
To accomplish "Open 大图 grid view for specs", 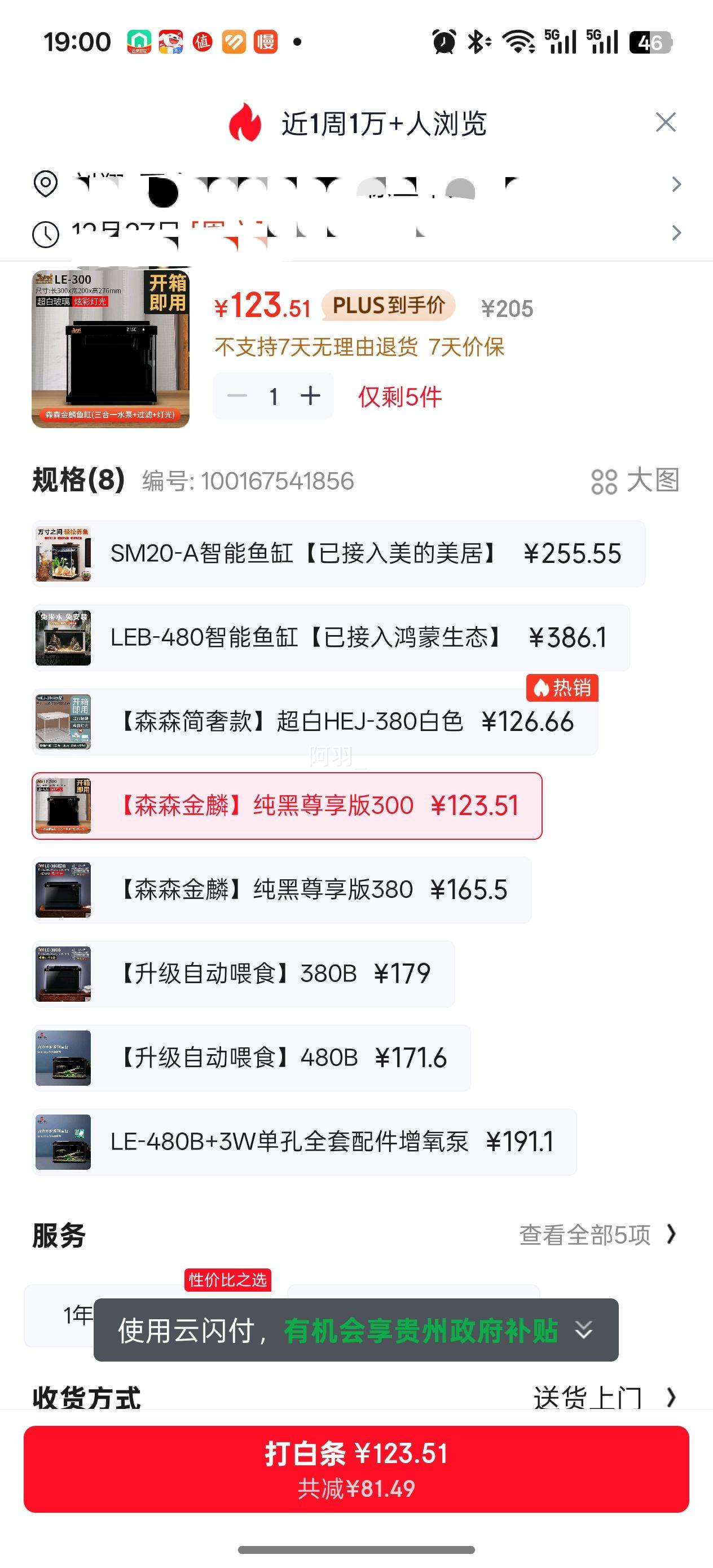I will [634, 481].
